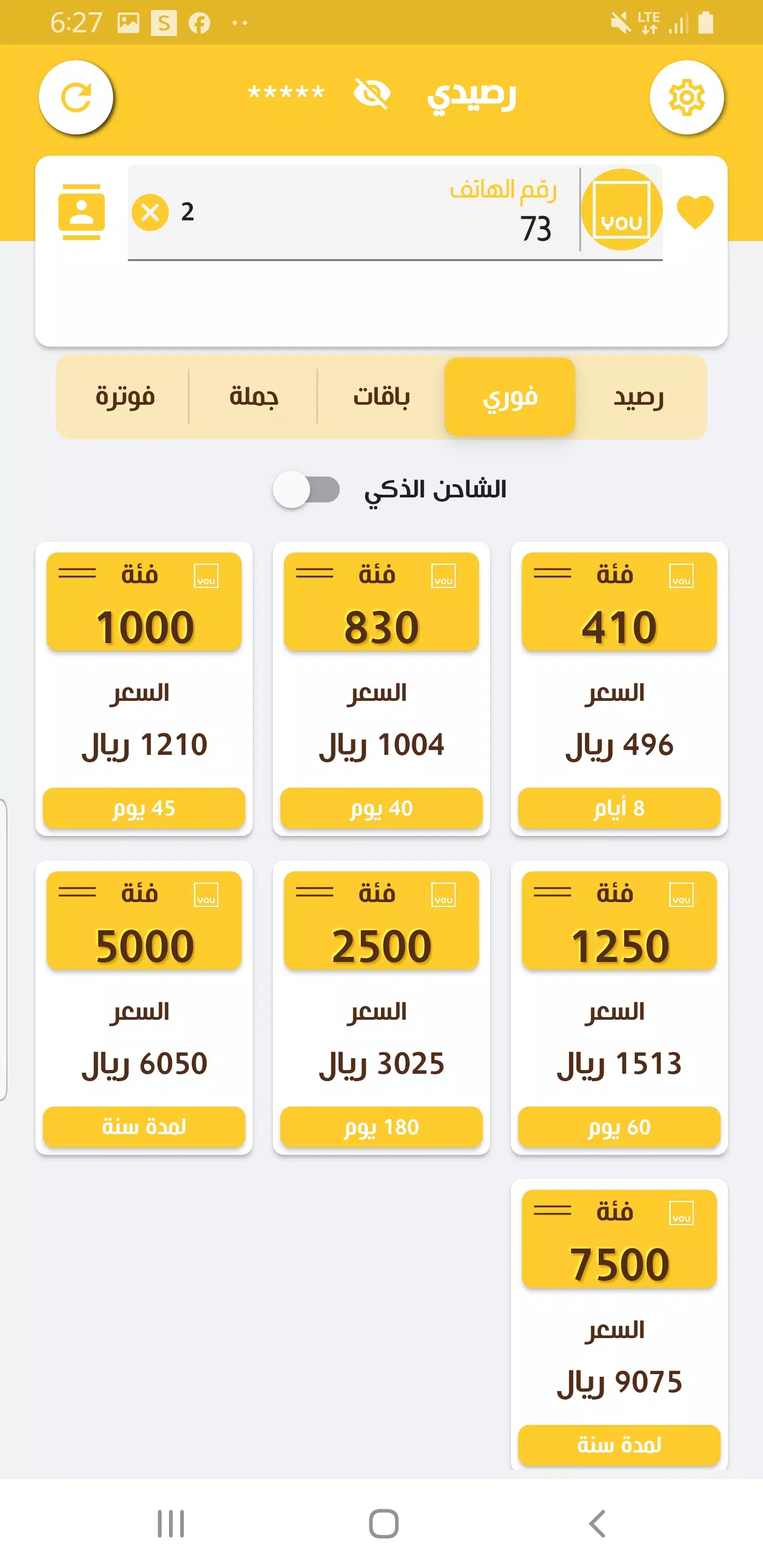Viewport: 763px width, 1568px height.
Task: Choose the 1000 recharge card
Action: tap(144, 689)
